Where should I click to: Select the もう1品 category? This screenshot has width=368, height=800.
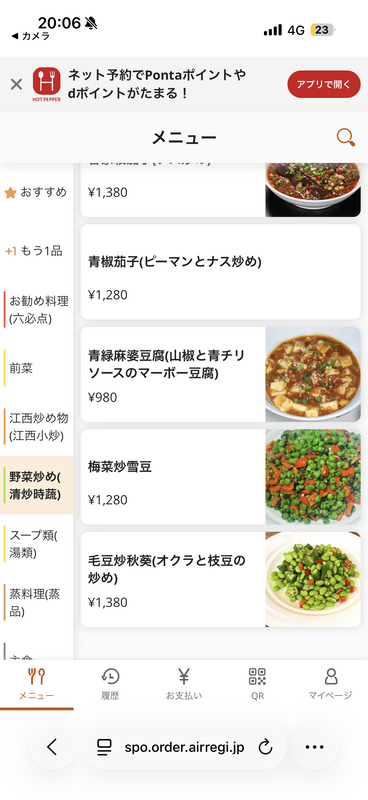[x=36, y=251]
